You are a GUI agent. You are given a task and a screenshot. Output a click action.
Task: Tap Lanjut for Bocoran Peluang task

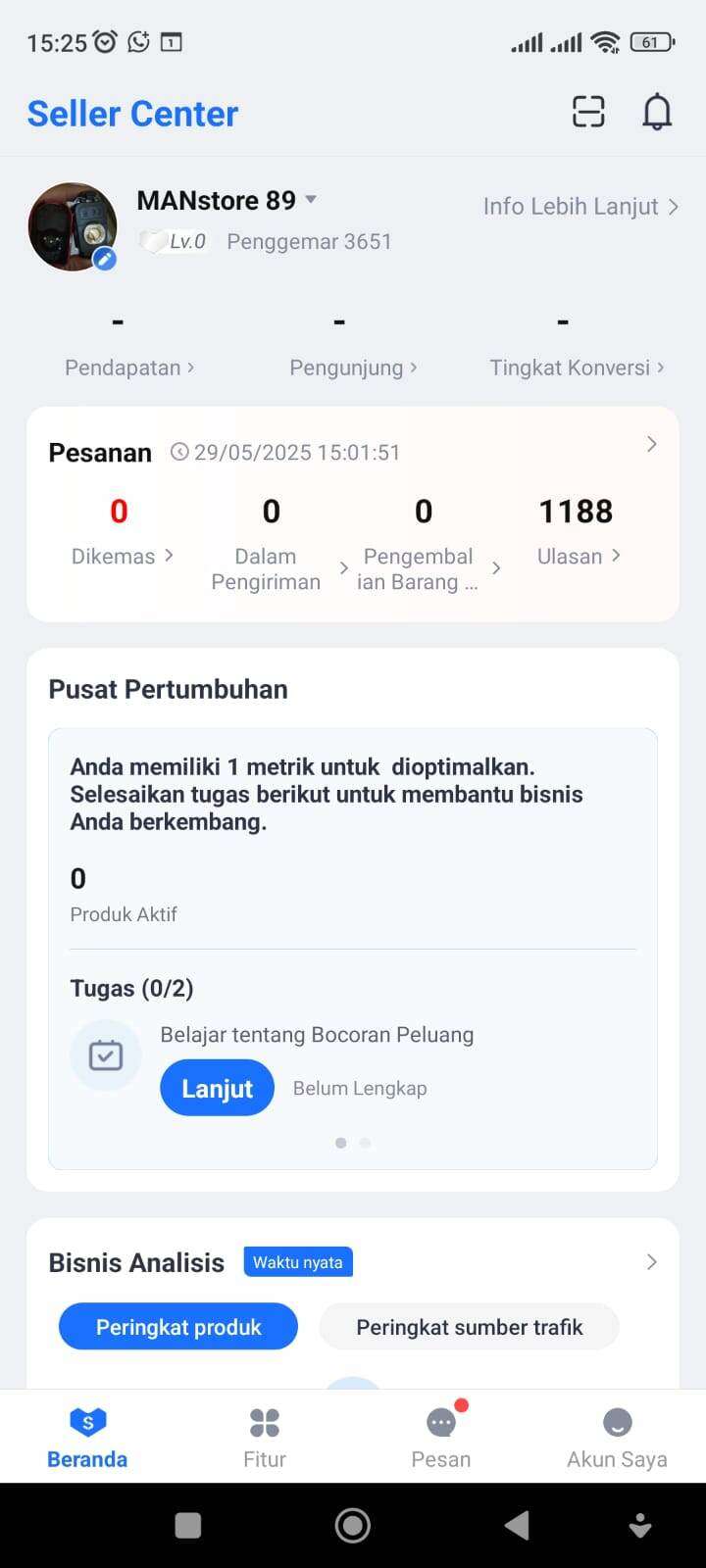click(217, 1088)
